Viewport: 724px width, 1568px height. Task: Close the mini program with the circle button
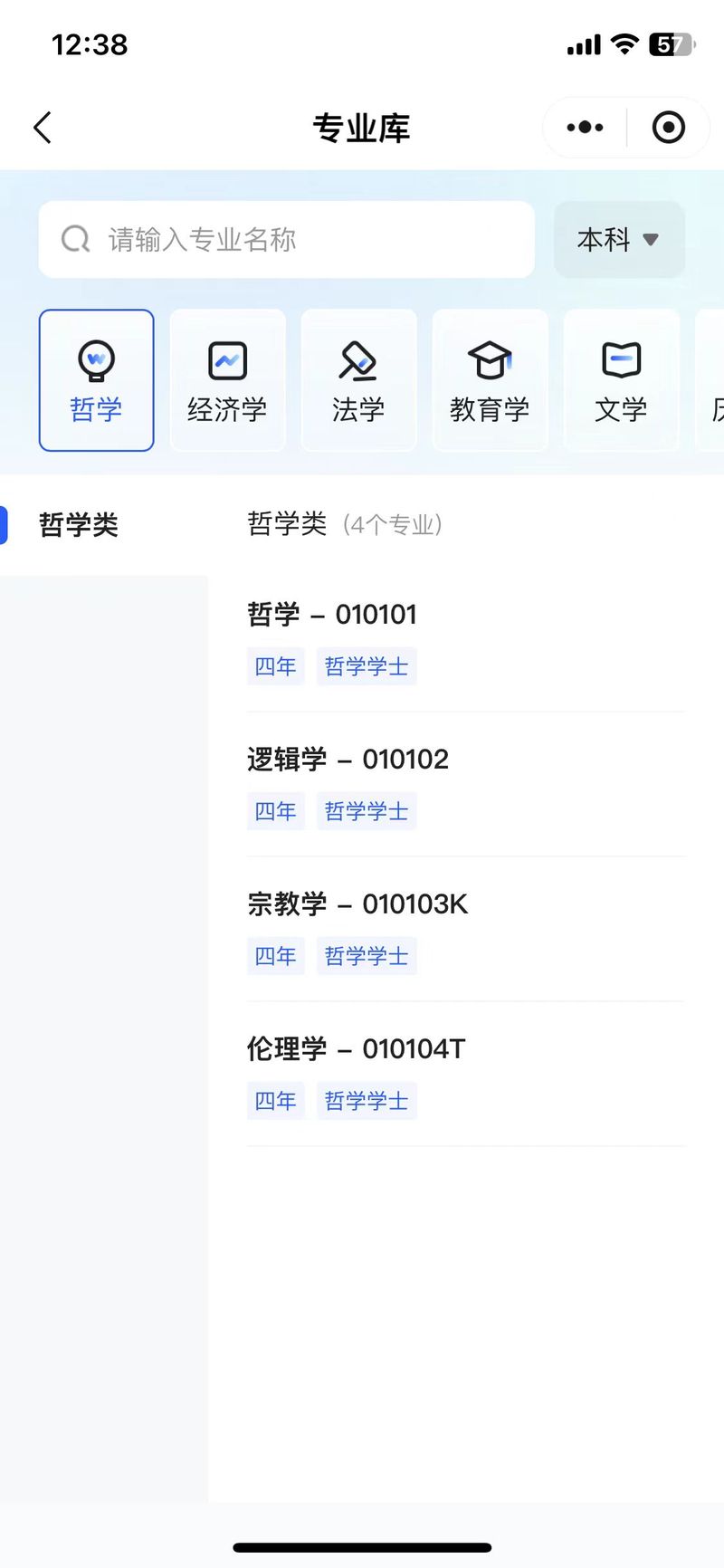[669, 128]
